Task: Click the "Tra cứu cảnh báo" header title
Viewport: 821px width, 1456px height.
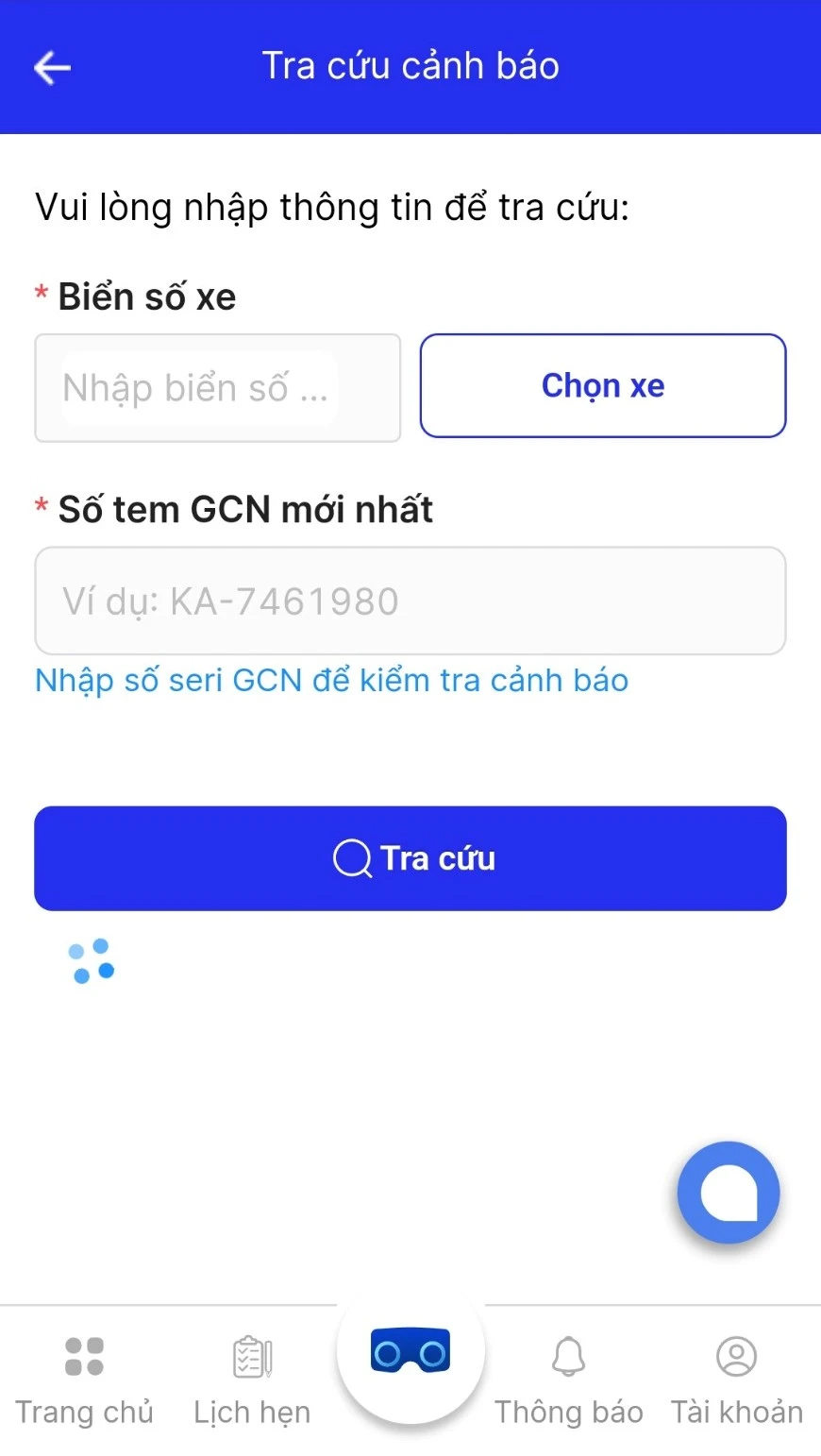Action: click(410, 65)
